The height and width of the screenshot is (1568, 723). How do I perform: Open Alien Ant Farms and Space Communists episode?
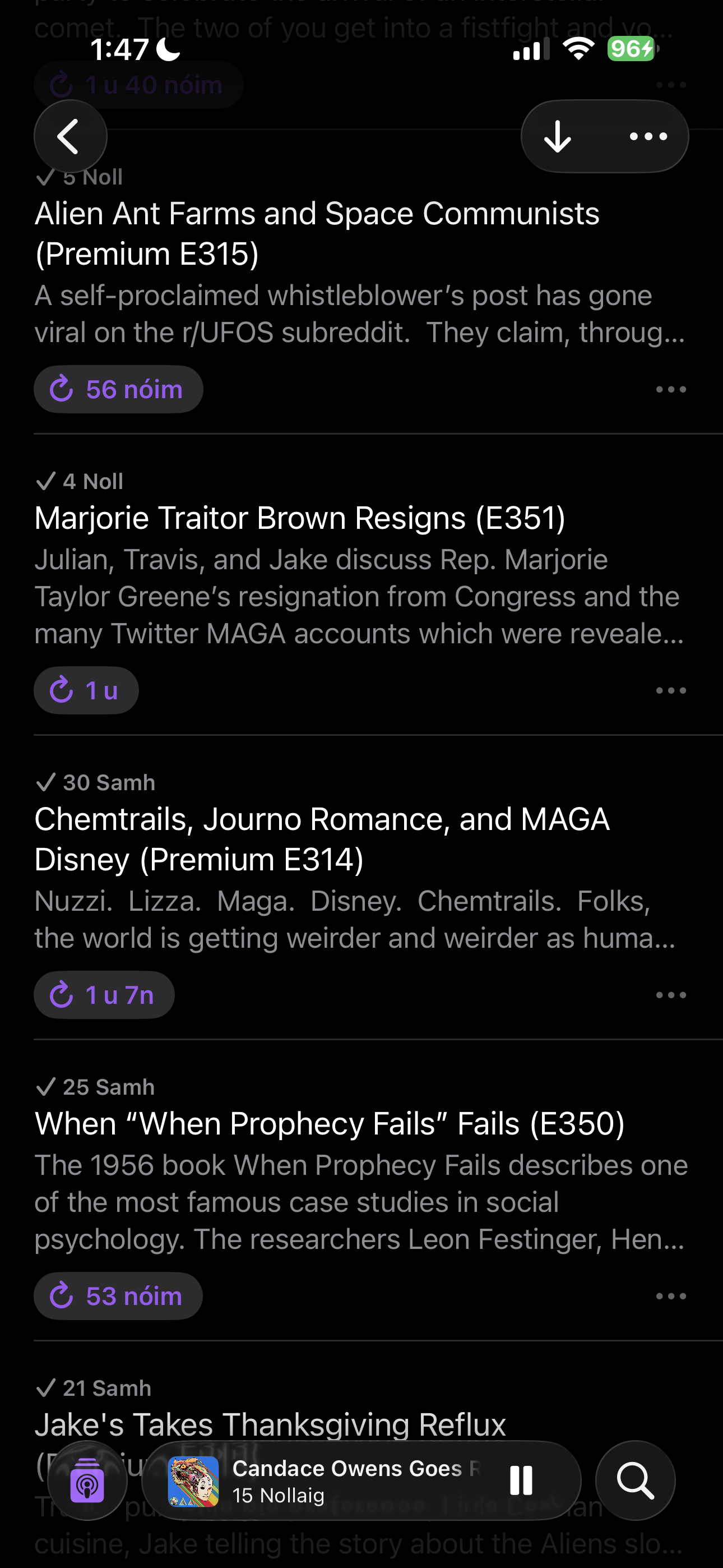(317, 233)
